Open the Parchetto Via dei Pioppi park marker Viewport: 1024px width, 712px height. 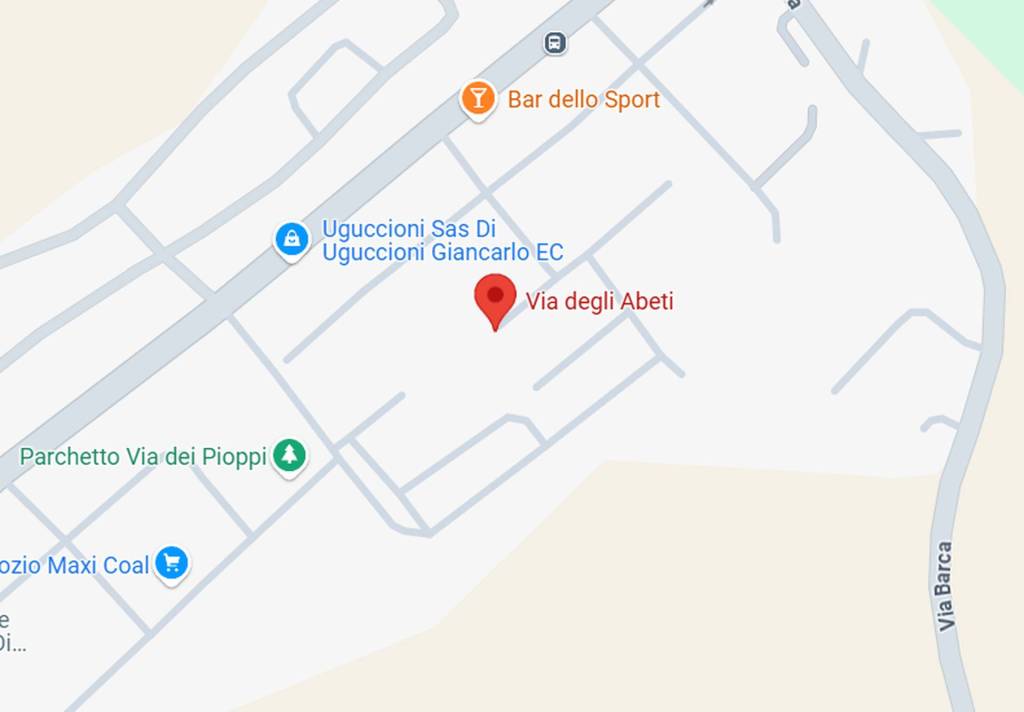(x=290, y=456)
